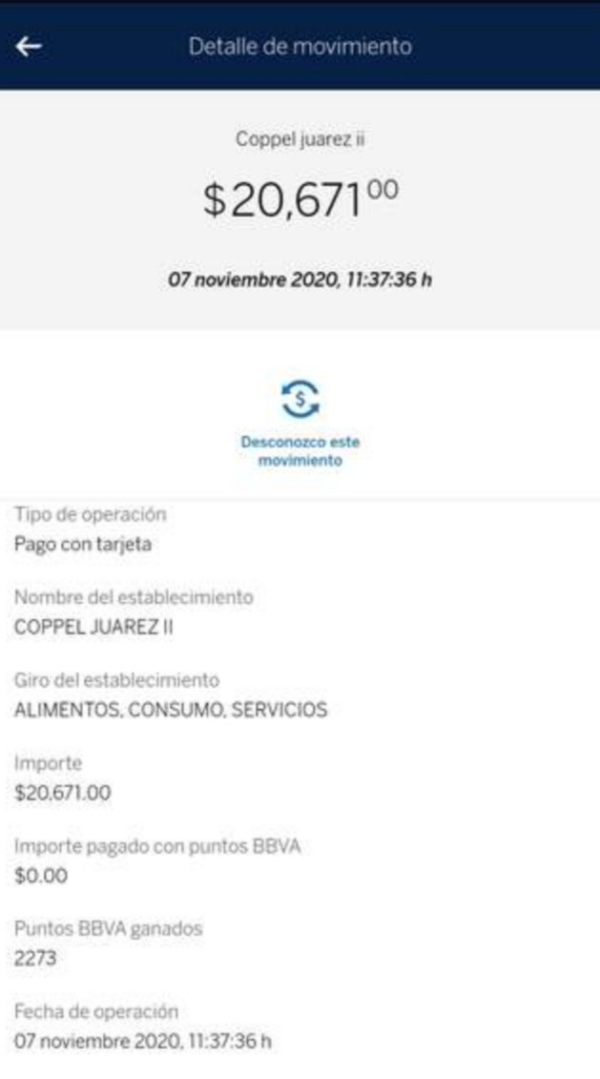Go back using the top-left arrow

[x=28, y=47]
